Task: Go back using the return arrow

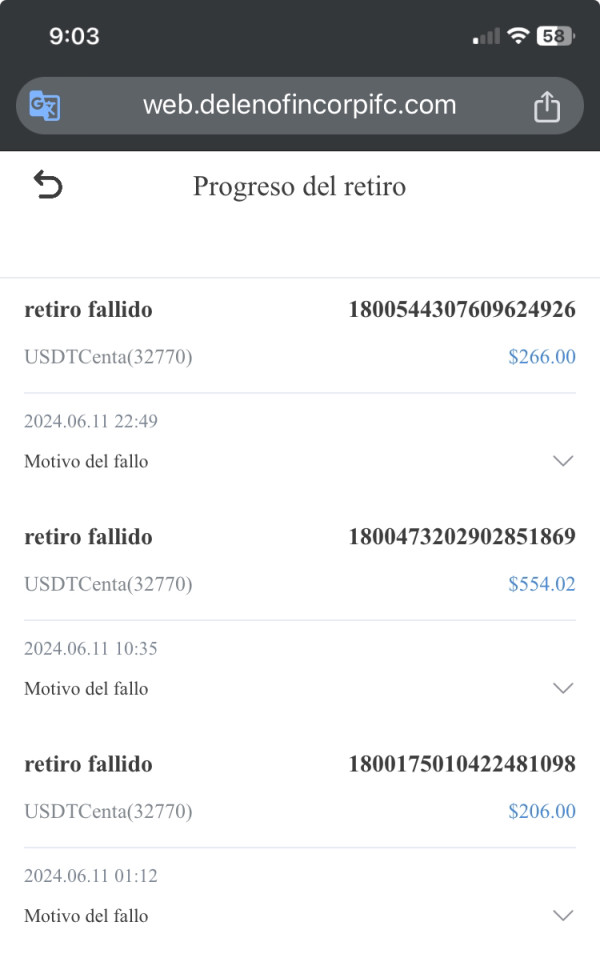Action: (47, 185)
